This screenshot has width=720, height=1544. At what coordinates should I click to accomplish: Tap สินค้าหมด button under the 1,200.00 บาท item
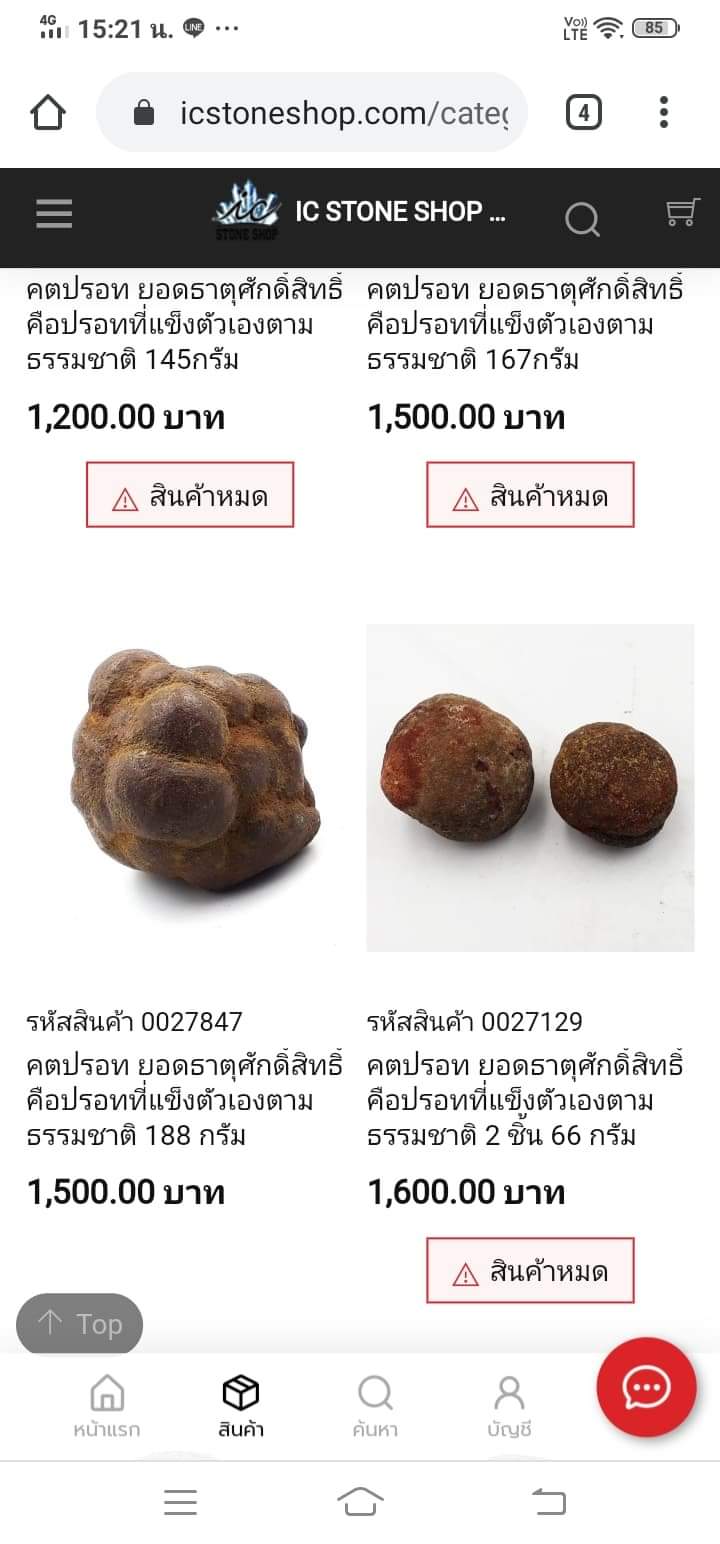click(190, 495)
